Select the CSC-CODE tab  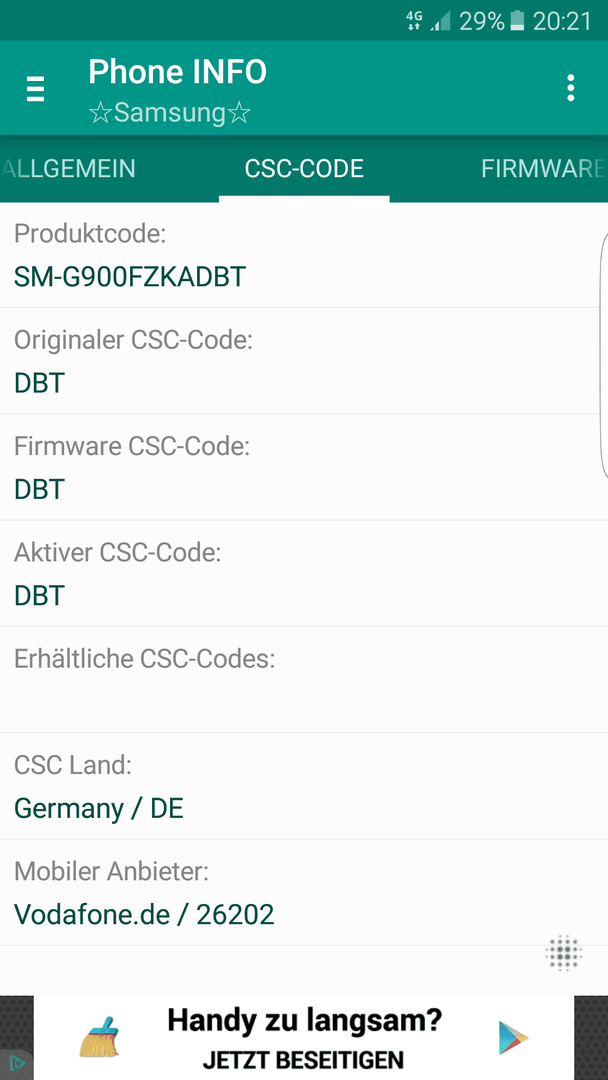304,169
